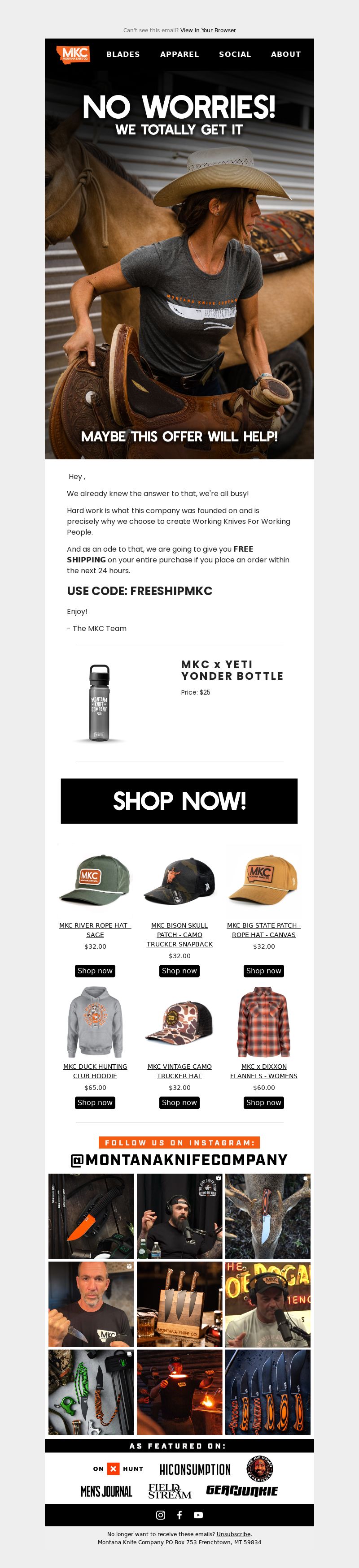Image resolution: width=359 pixels, height=1568 pixels.
Task: Tap the Unsubscribe link
Action: point(233,1534)
